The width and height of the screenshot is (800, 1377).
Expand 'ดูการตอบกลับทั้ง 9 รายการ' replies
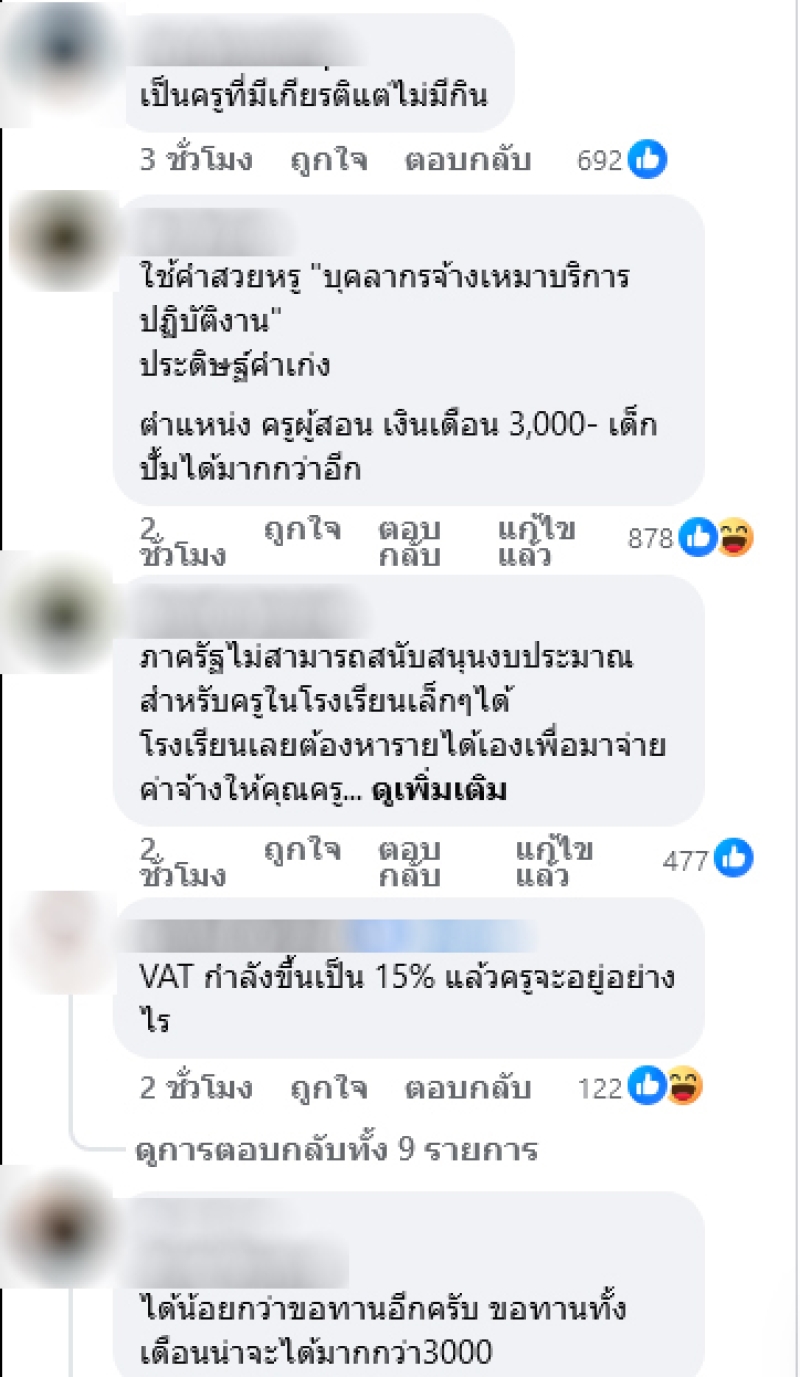point(336,1149)
